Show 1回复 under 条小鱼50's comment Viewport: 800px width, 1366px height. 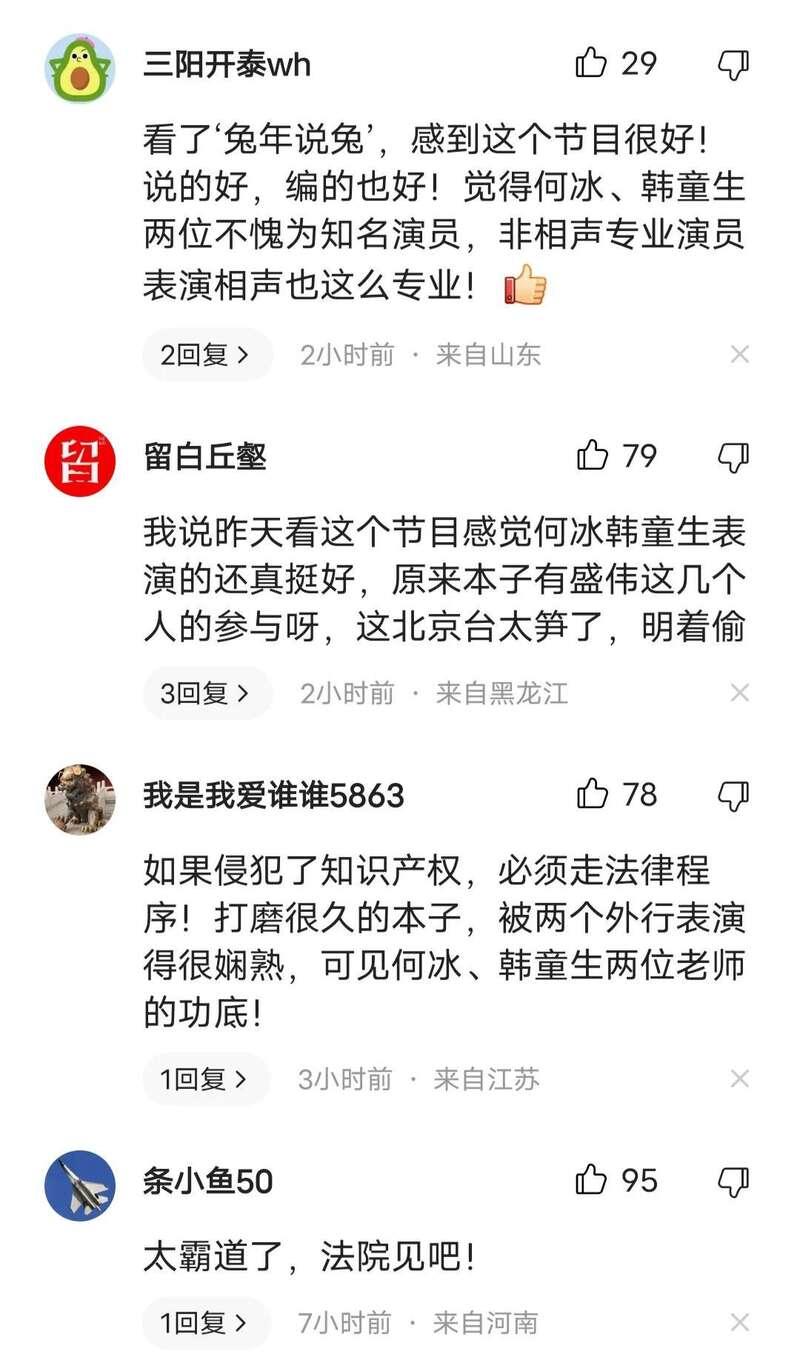(206, 1323)
